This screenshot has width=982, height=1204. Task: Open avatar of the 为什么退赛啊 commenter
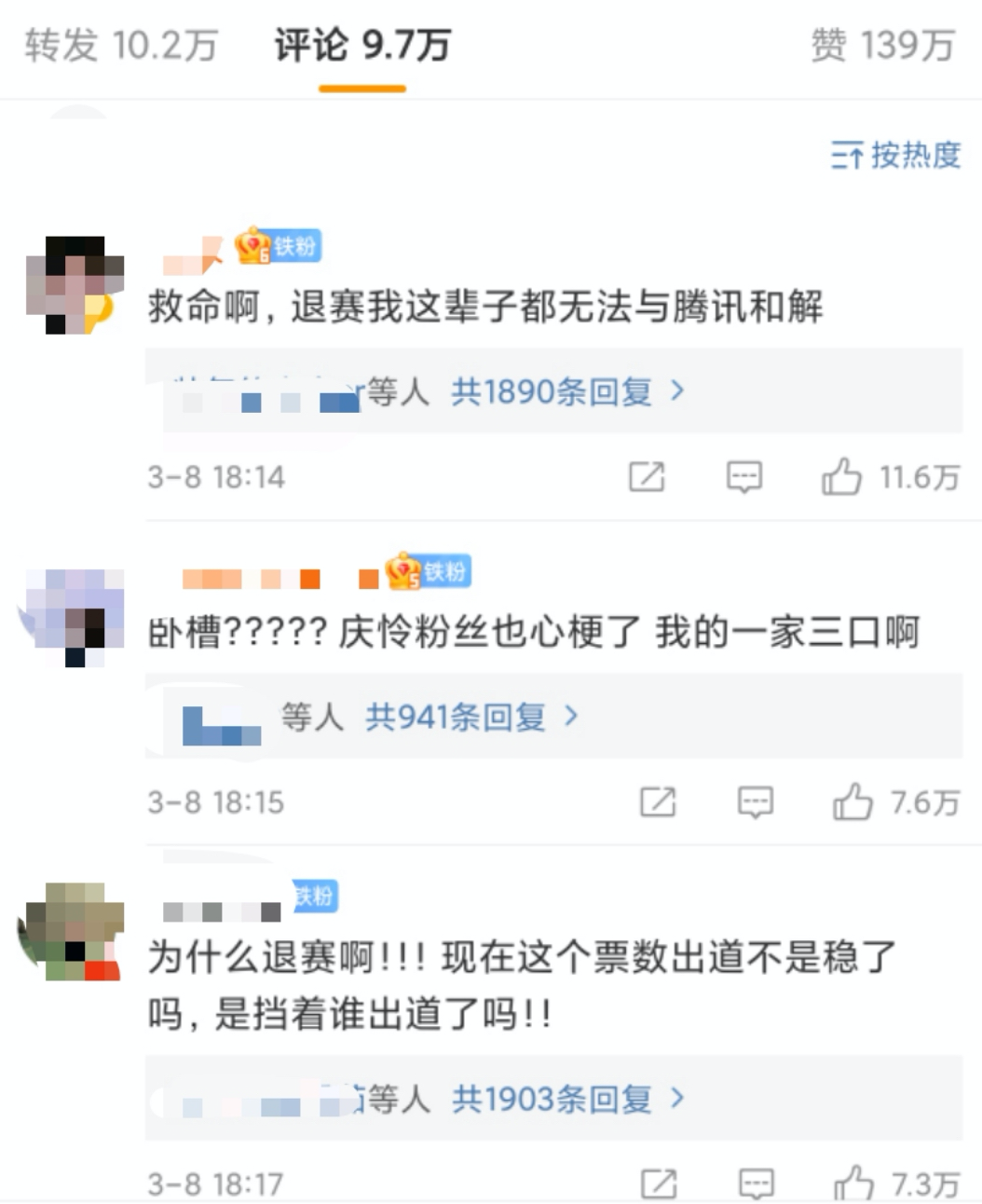tap(75, 932)
